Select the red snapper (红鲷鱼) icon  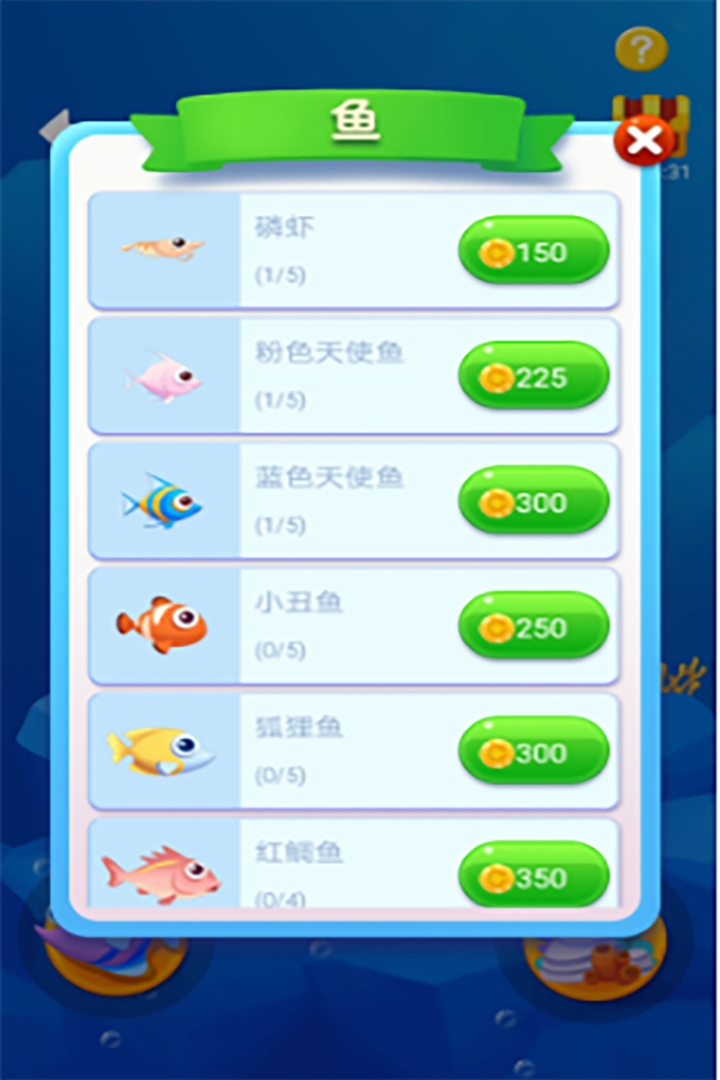point(164,872)
